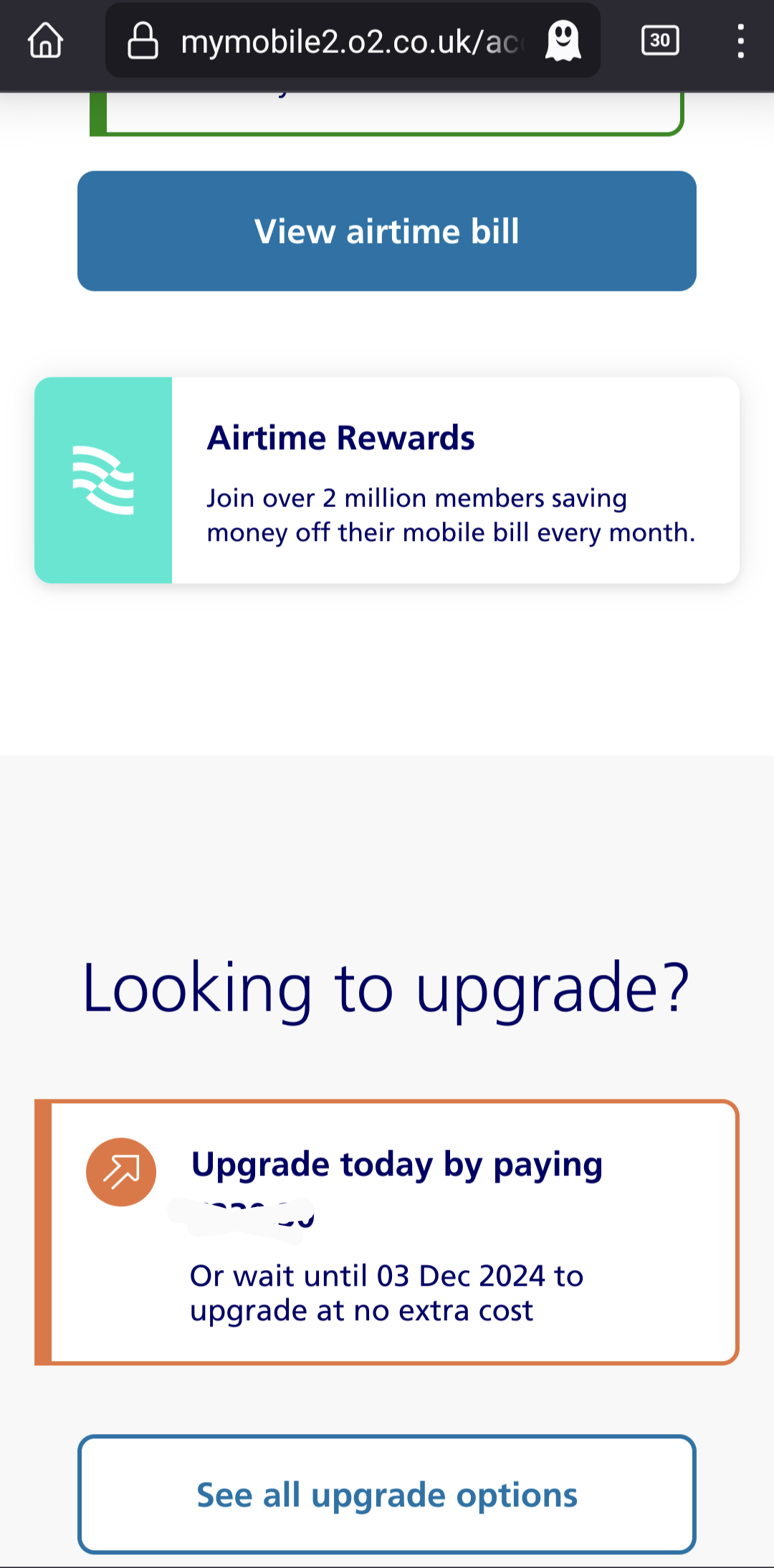This screenshot has width=774, height=1568.
Task: Tap the green-bordered card at the top
Action: (387, 115)
